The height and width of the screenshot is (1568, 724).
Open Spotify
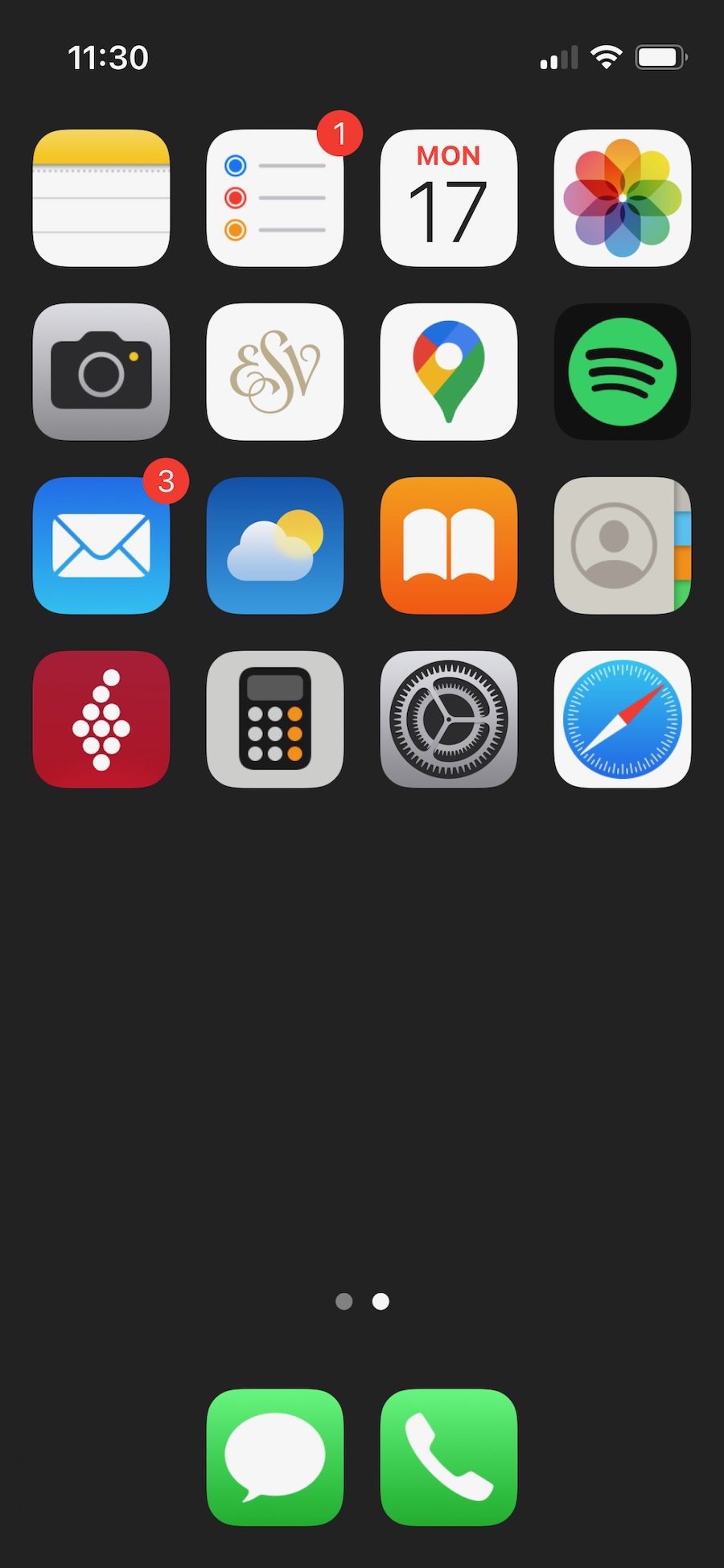coord(623,372)
